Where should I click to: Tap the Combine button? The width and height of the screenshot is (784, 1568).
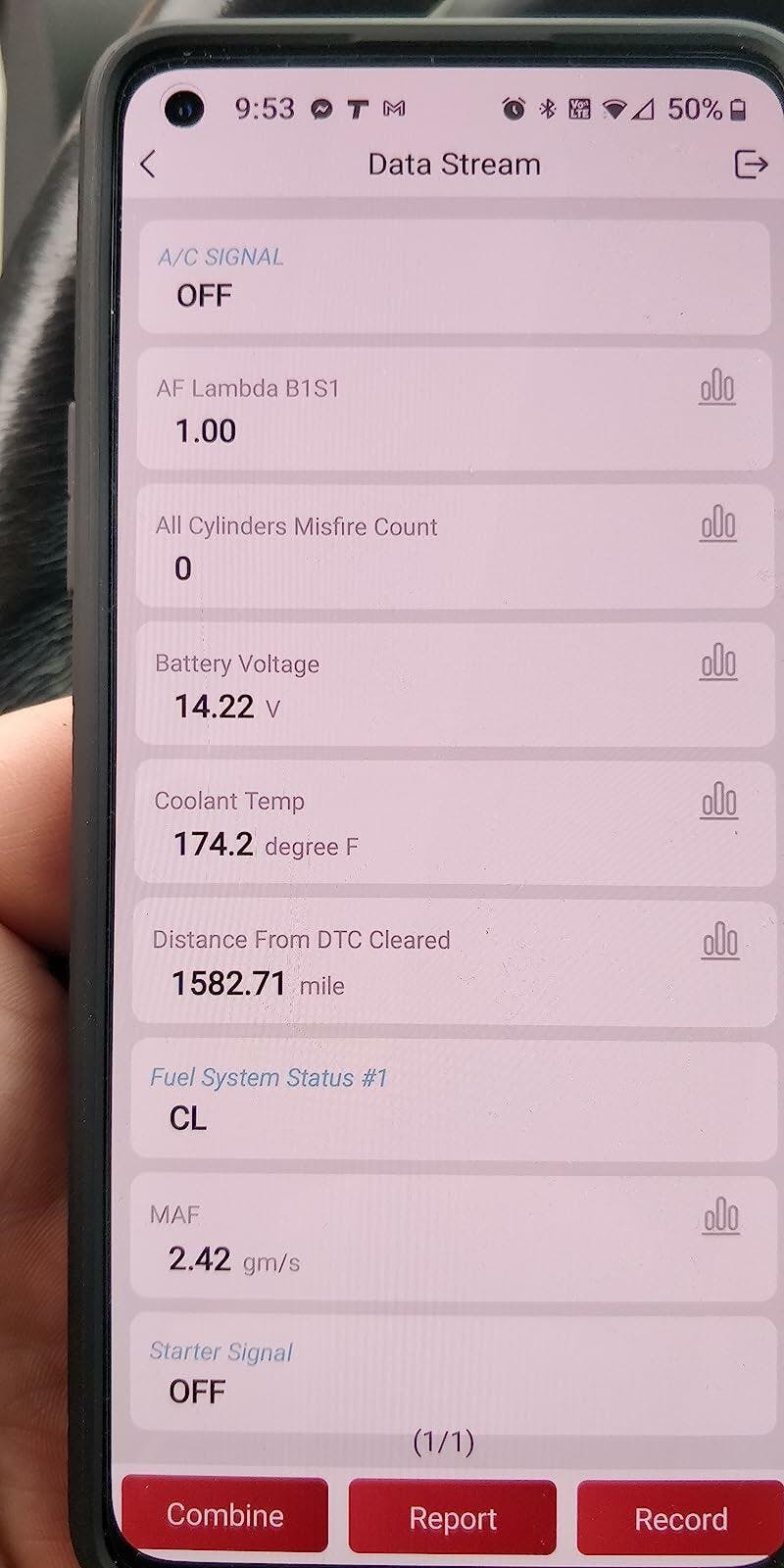225,1515
